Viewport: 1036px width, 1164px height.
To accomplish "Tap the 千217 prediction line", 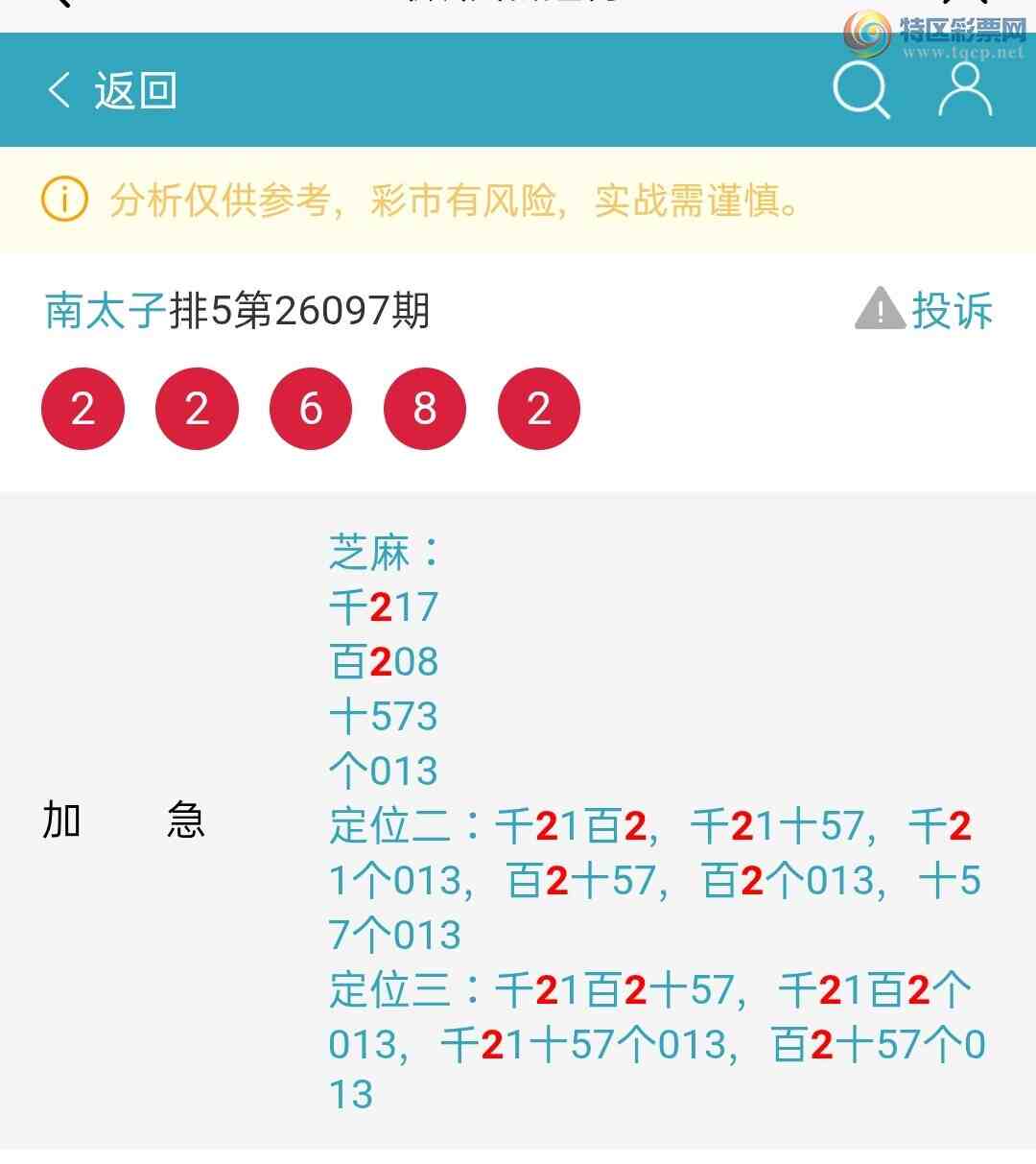I will (x=383, y=605).
